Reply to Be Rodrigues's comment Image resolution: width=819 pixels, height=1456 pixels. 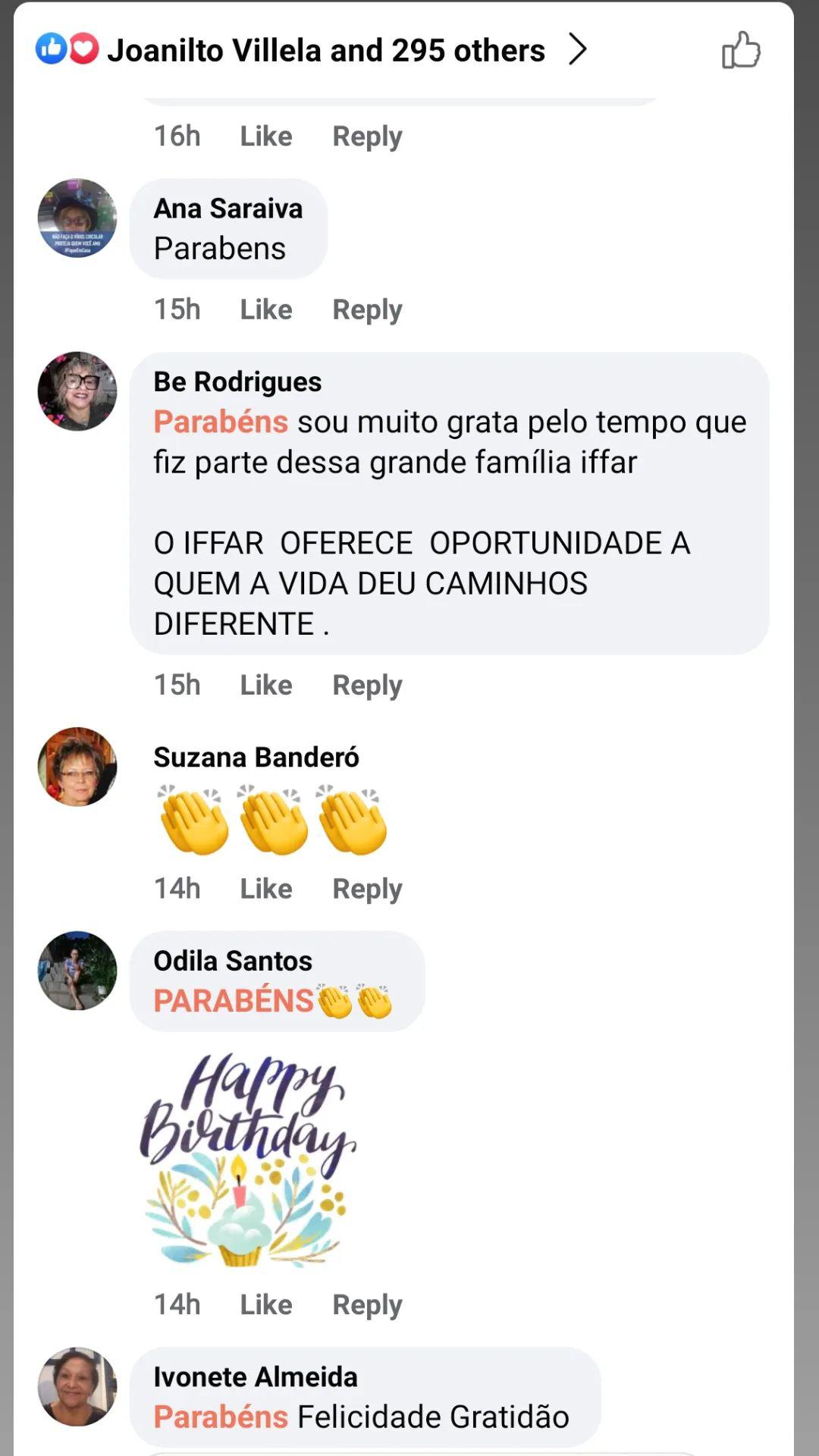pos(367,685)
